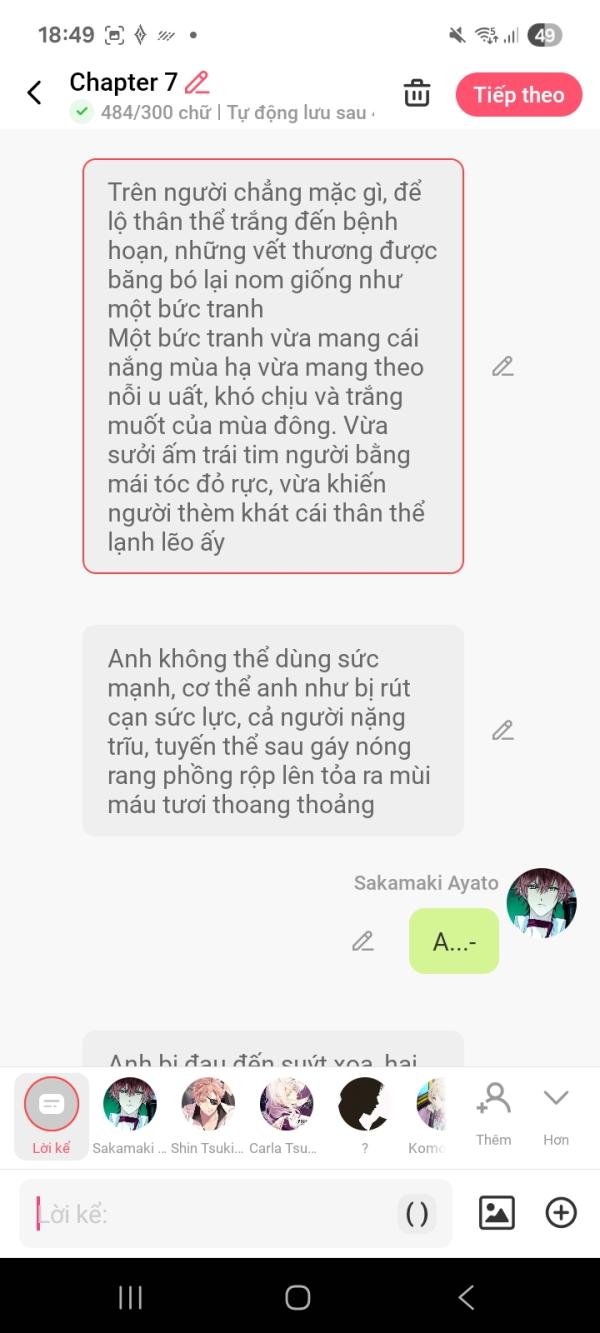This screenshot has height=1333, width=600.
Task: Edit the narration starting "Trên người chẳng mặc gì"
Action: 502,367
